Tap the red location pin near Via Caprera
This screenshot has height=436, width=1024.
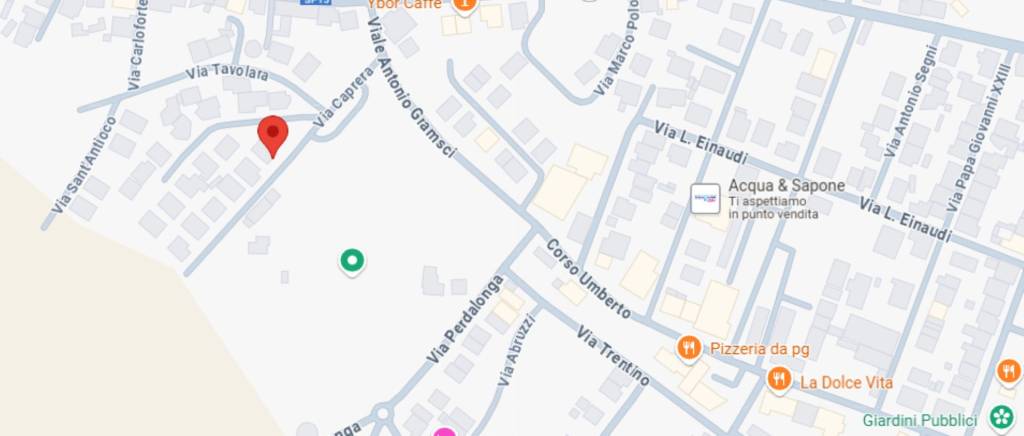[x=273, y=134]
